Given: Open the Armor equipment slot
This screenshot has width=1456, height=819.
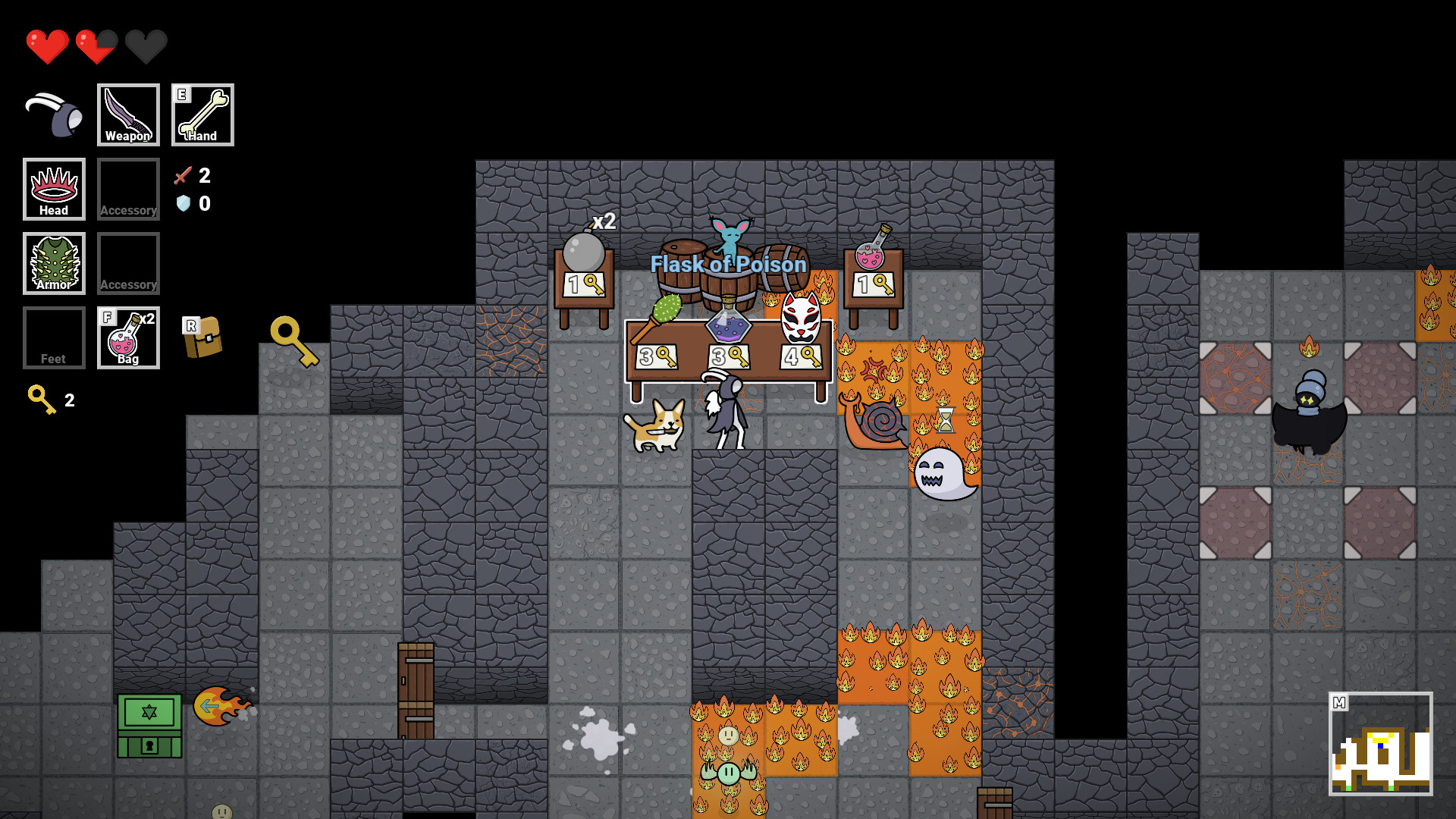Looking at the screenshot, I should [54, 263].
